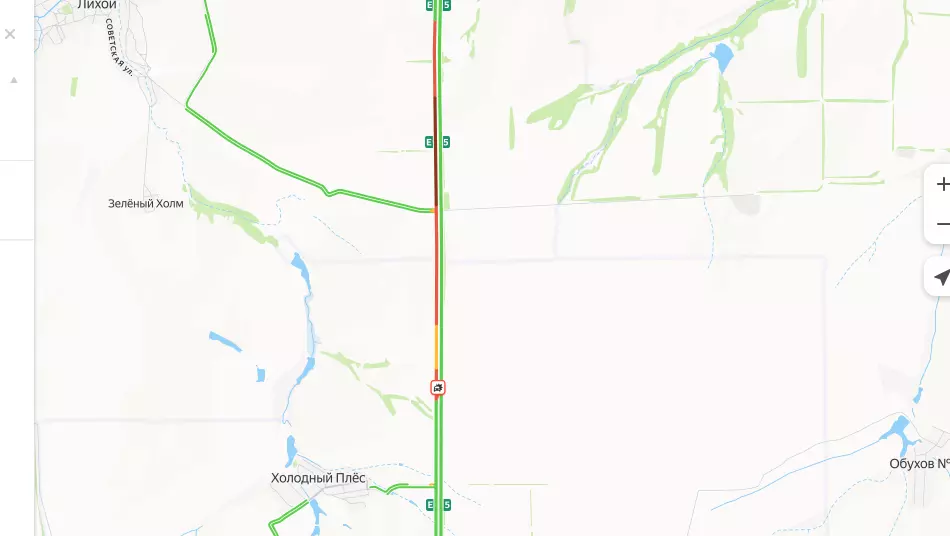Image resolution: width=950 pixels, height=536 pixels.
Task: Close the side panel
Action: (10, 34)
